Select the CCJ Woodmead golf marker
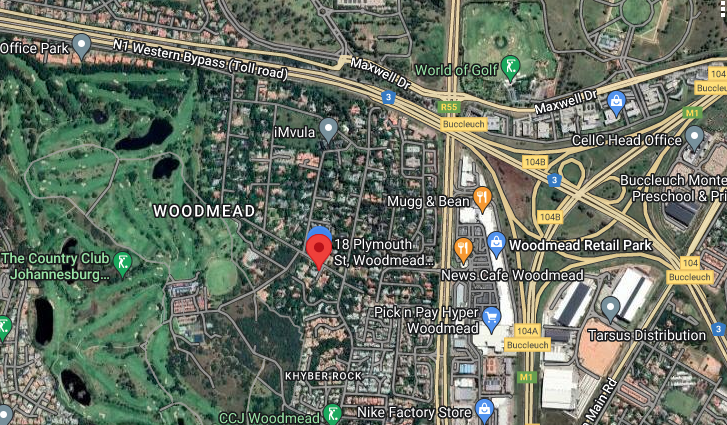Screen dimensions: 727x425 (335, 415)
